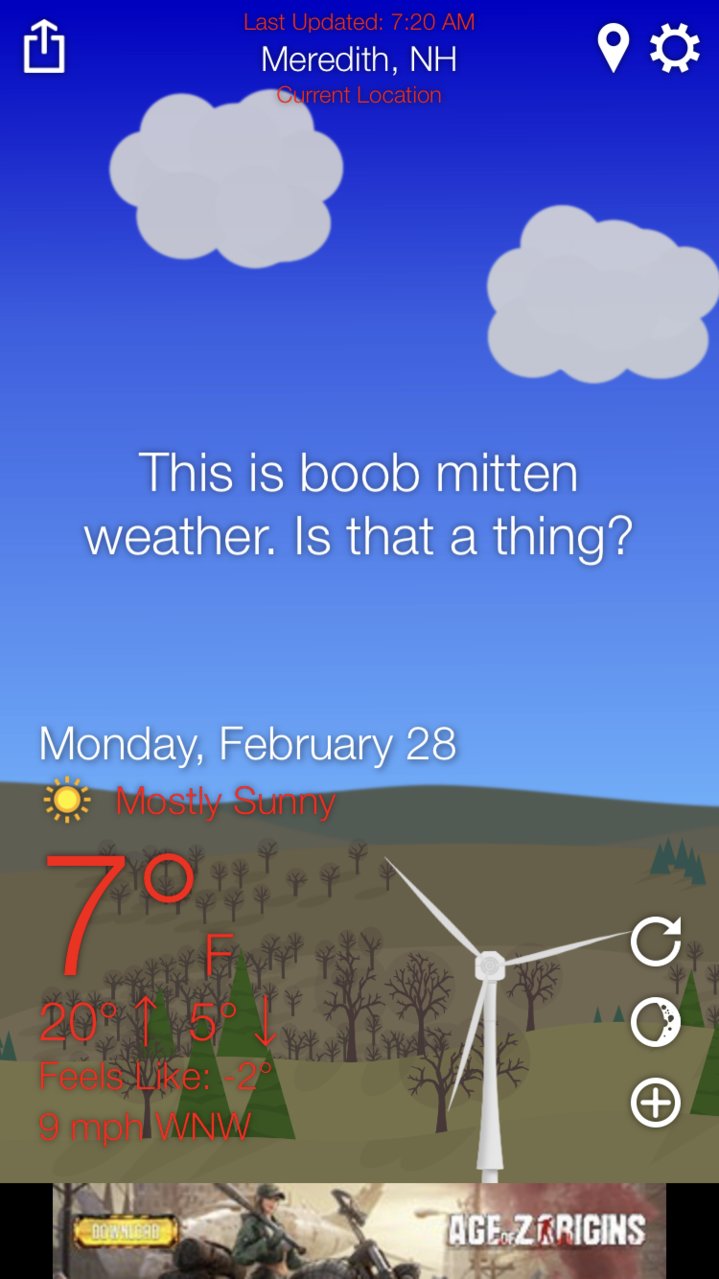Share the current weather report
The height and width of the screenshot is (1279, 719).
44,47
